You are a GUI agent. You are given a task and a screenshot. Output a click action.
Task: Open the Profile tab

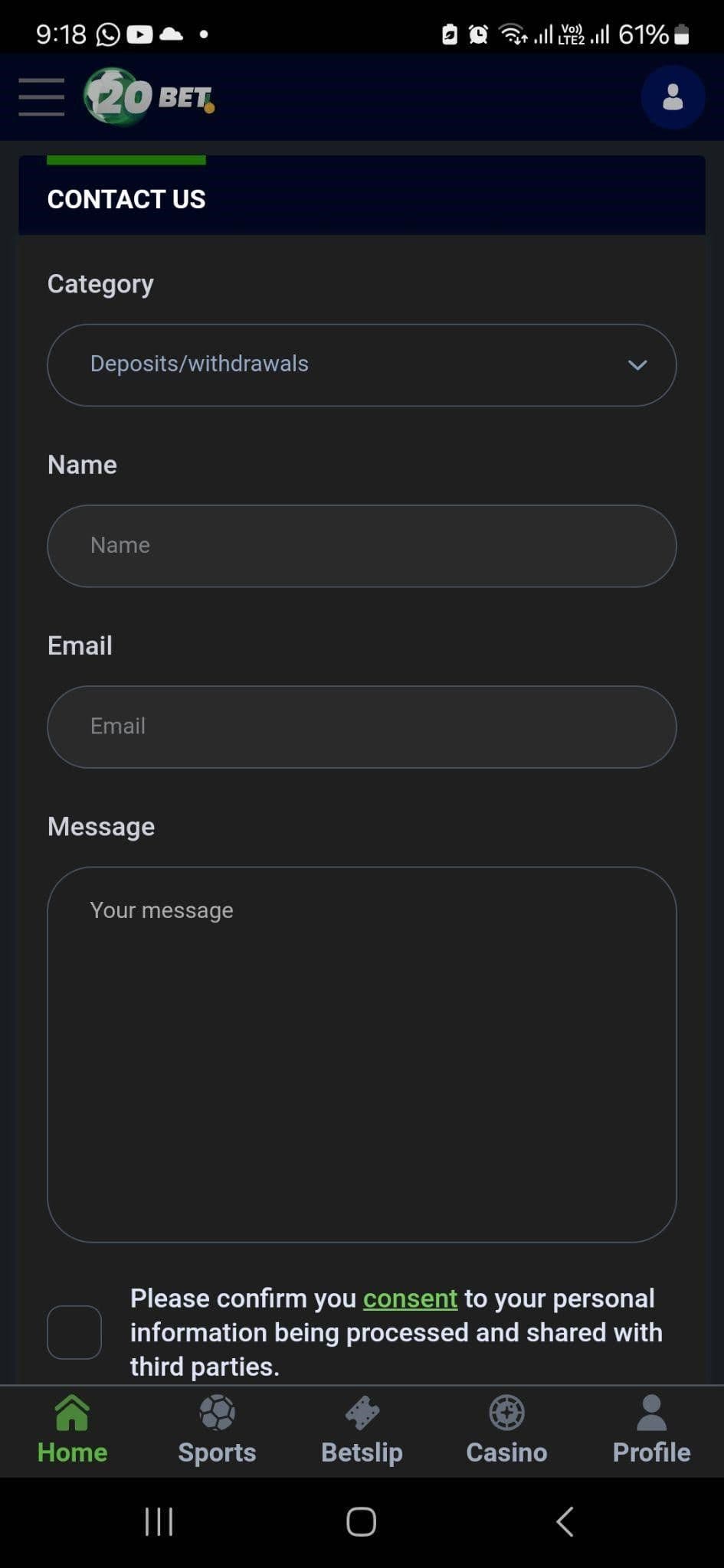pos(651,1430)
